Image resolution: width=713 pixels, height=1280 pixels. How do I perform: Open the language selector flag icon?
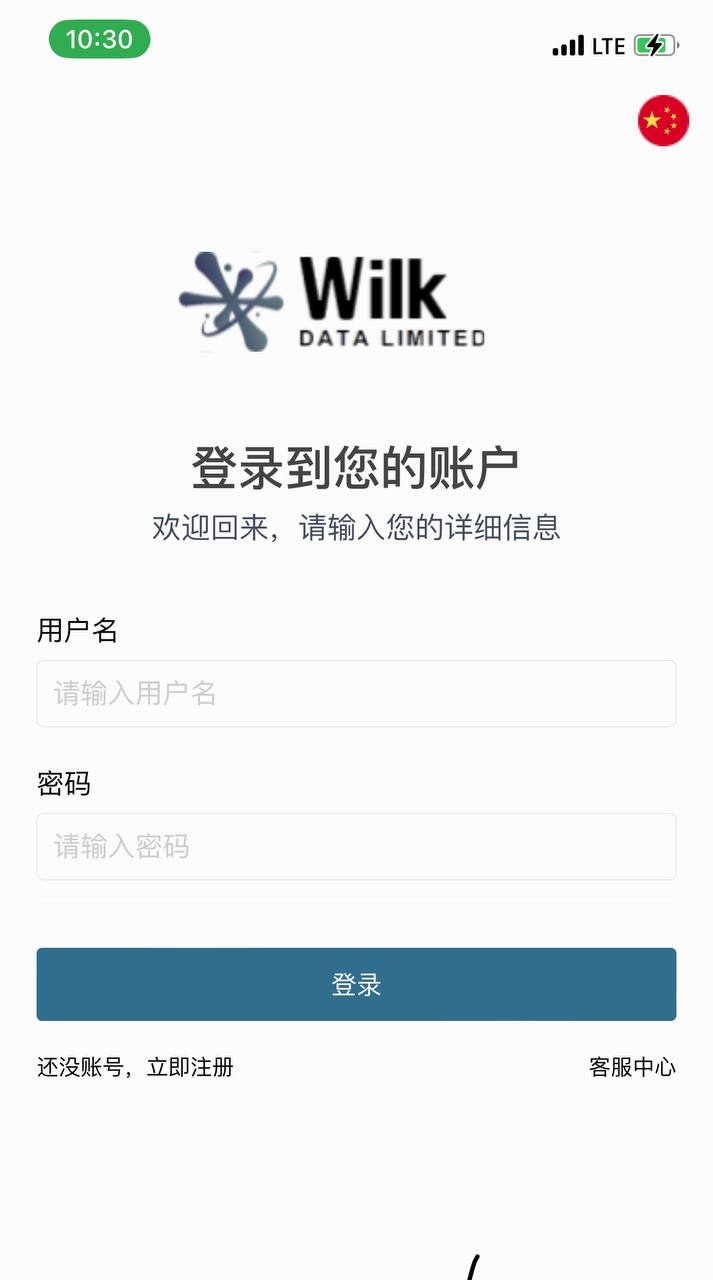[x=663, y=121]
